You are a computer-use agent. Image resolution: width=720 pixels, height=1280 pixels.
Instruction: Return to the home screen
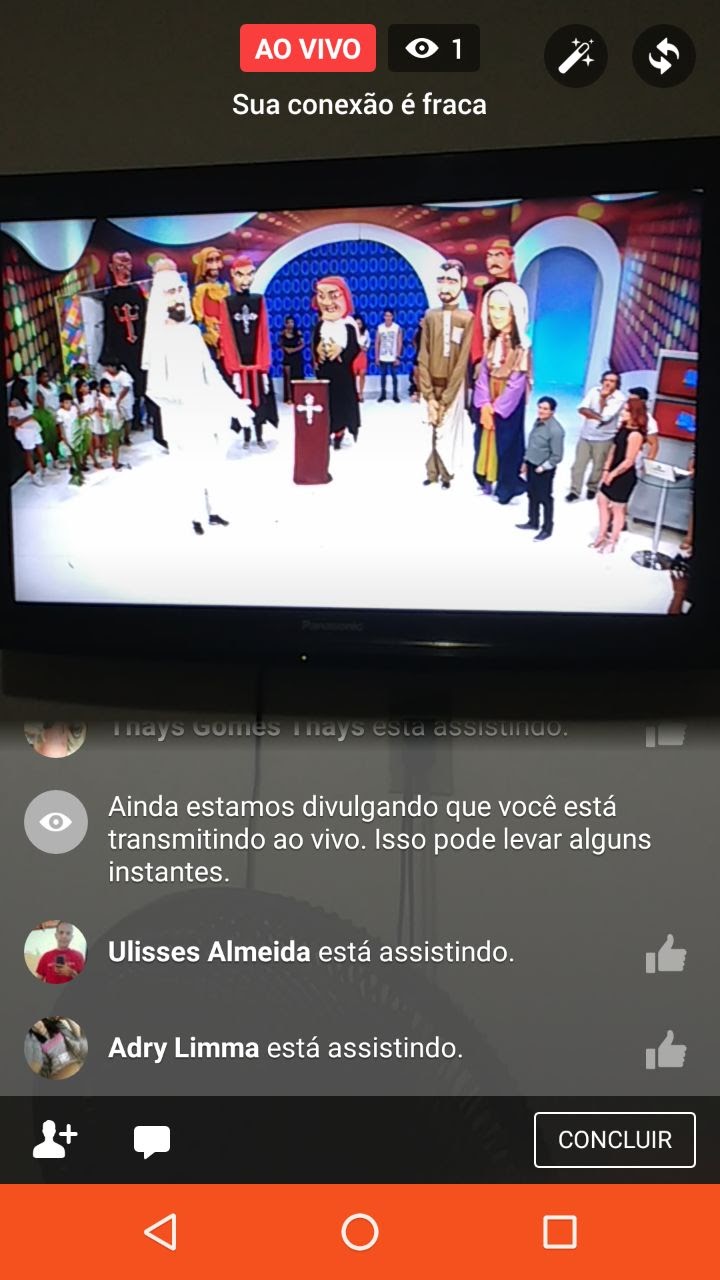pos(360,1232)
